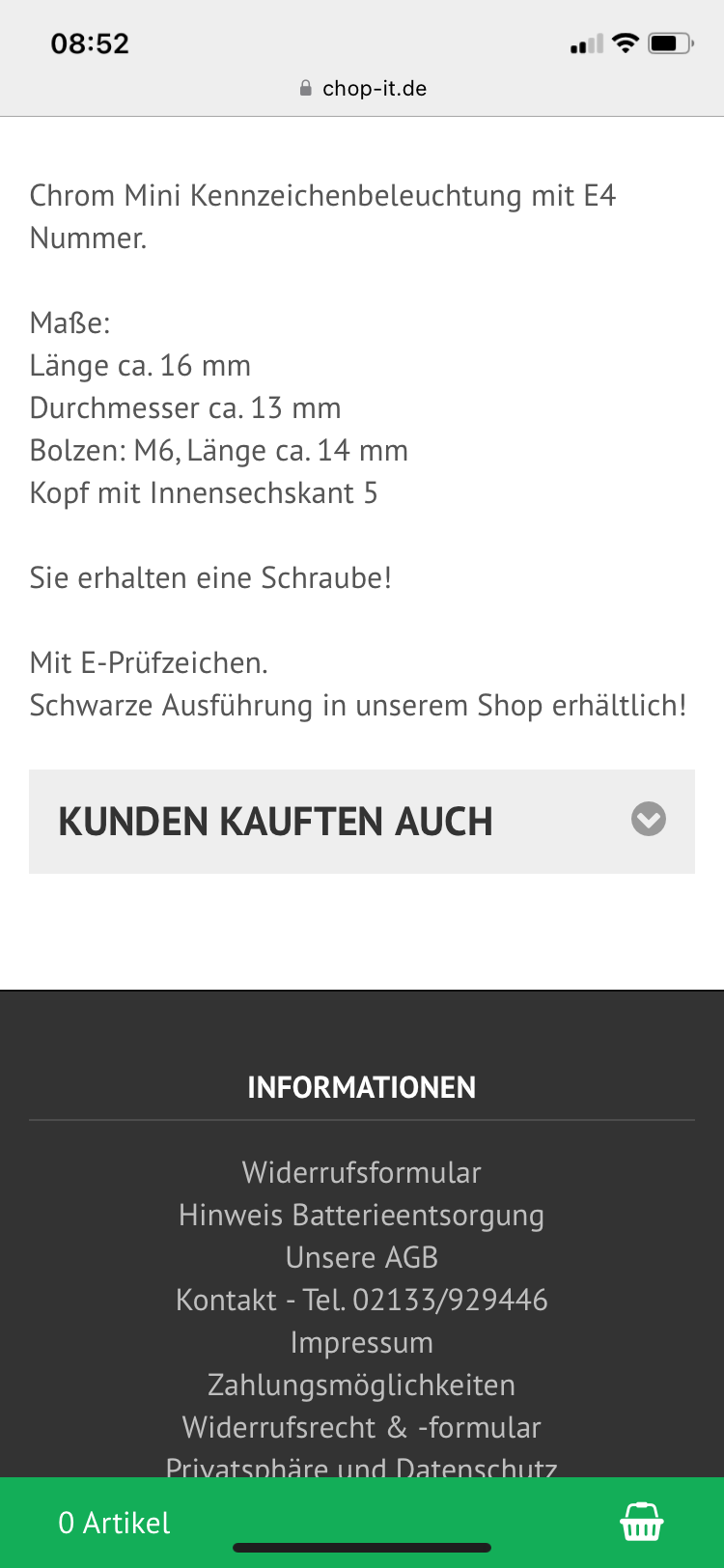Open the Widerrufsformular link
The width and height of the screenshot is (724, 1568).
(361, 1172)
